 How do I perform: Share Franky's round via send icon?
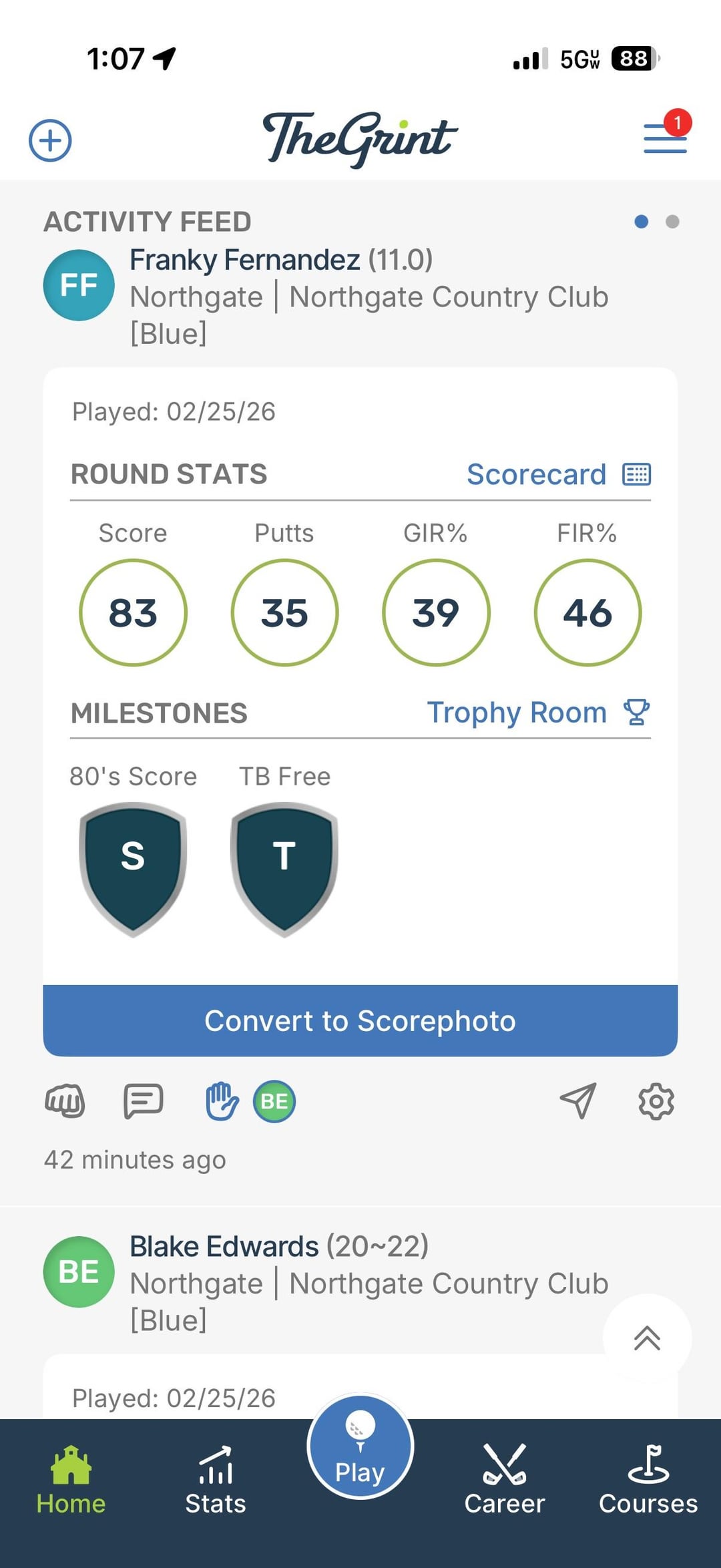[x=577, y=1101]
